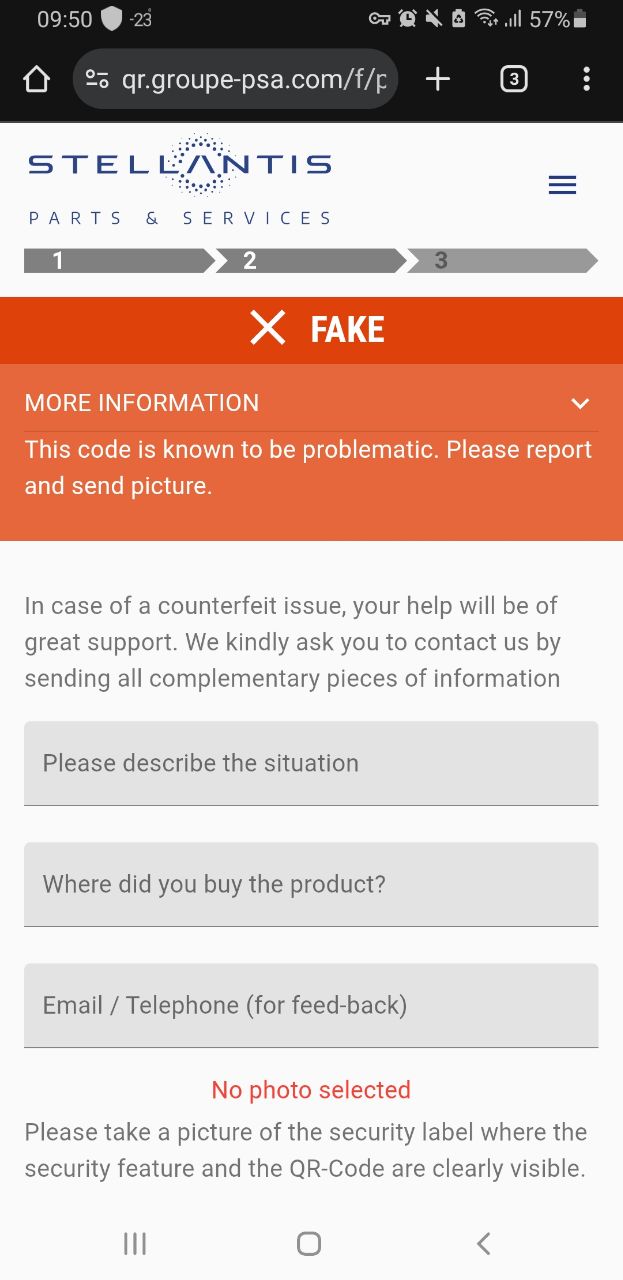623x1280 pixels.
Task: Tap the 'Please describe the situation' field
Action: (311, 763)
